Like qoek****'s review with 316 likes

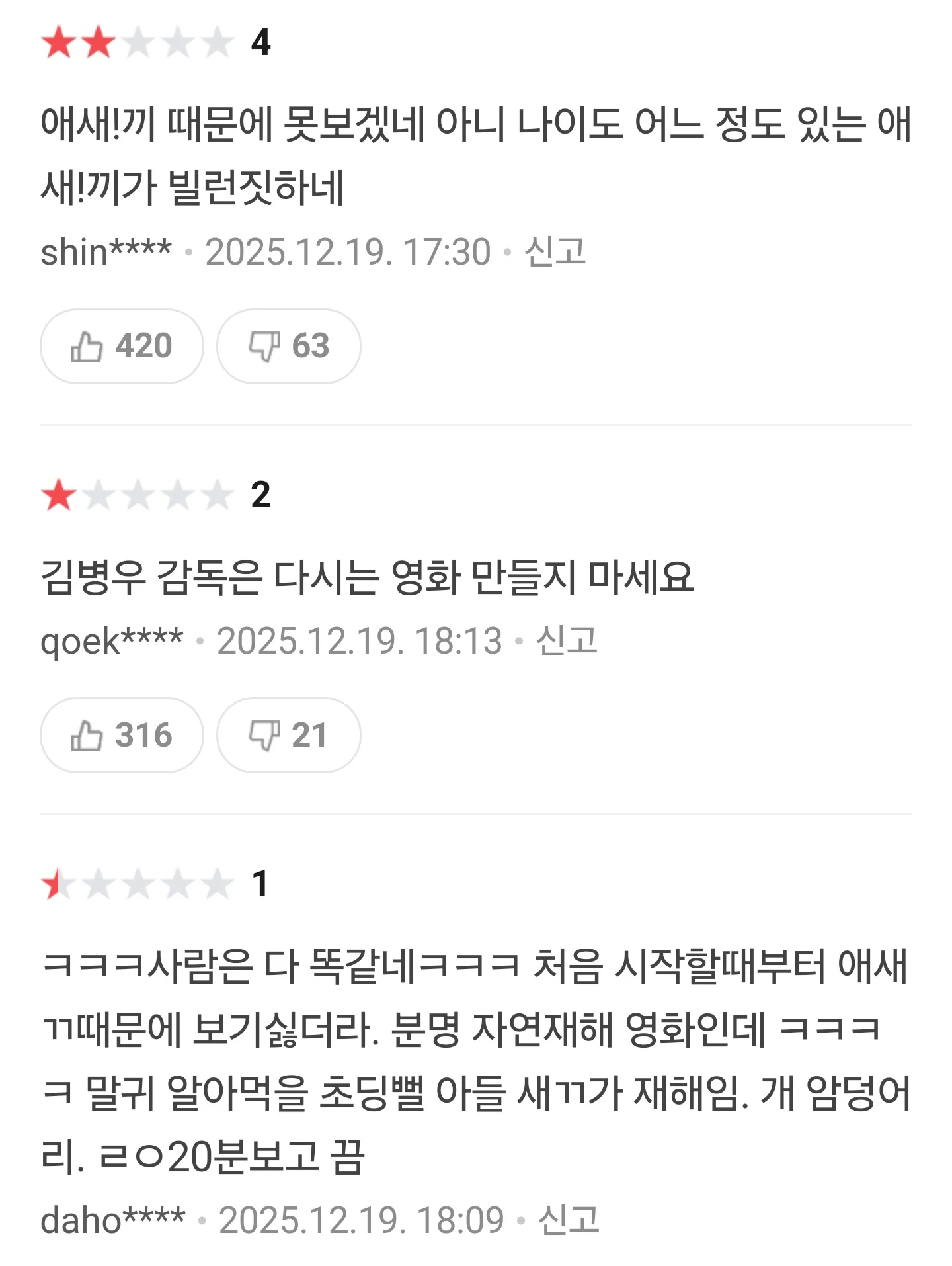coord(122,735)
